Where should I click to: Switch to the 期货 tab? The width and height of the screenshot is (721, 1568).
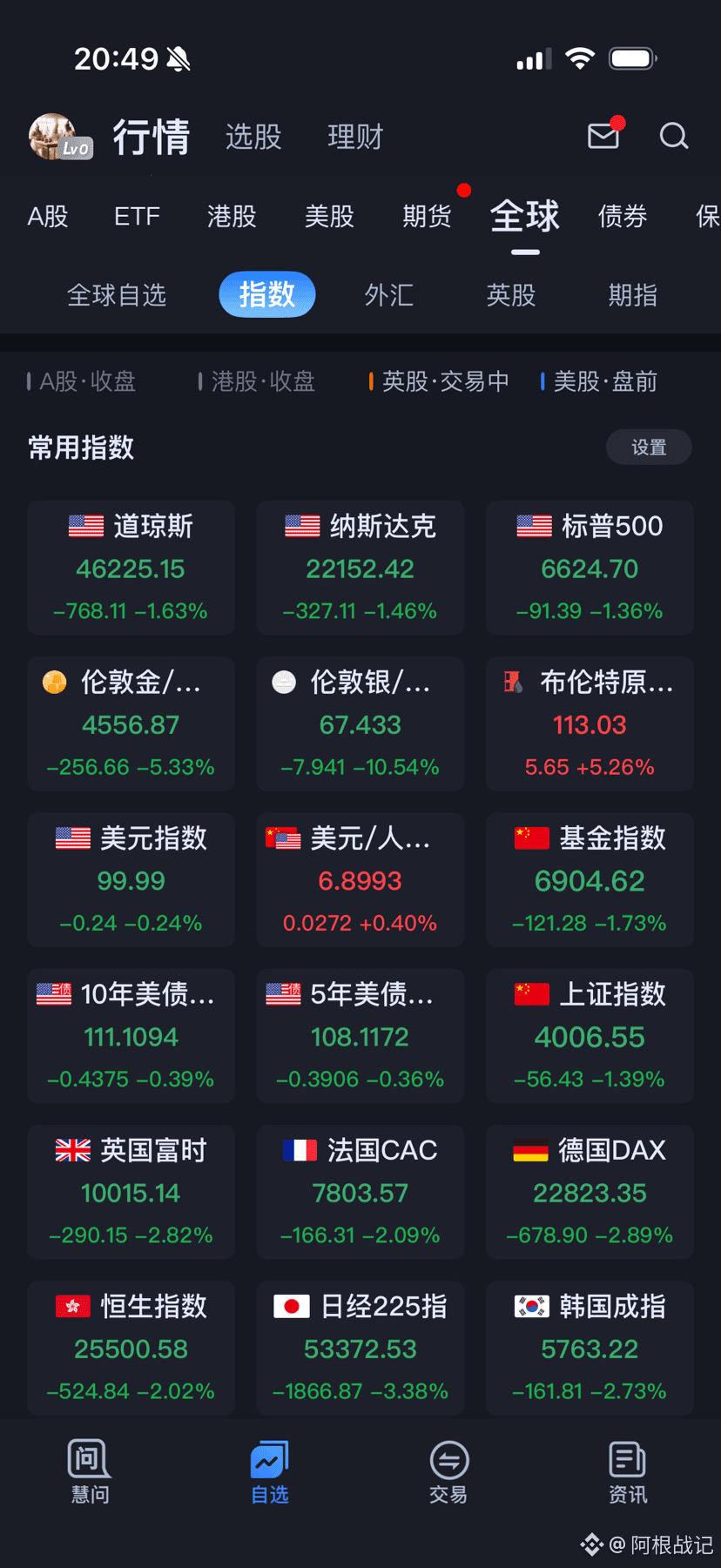[x=427, y=216]
